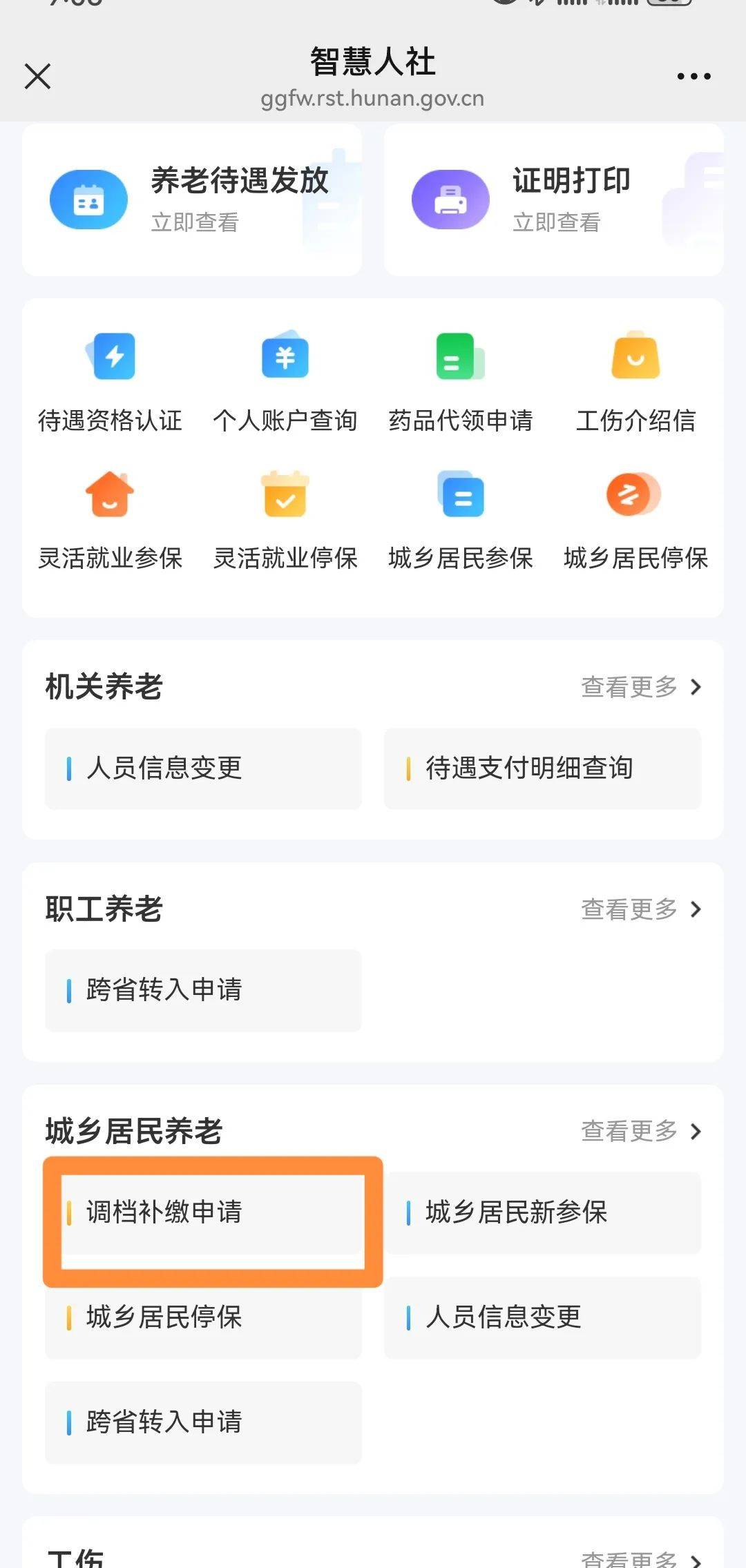Click the 养老待遇发放 calendar icon

pos(88,199)
